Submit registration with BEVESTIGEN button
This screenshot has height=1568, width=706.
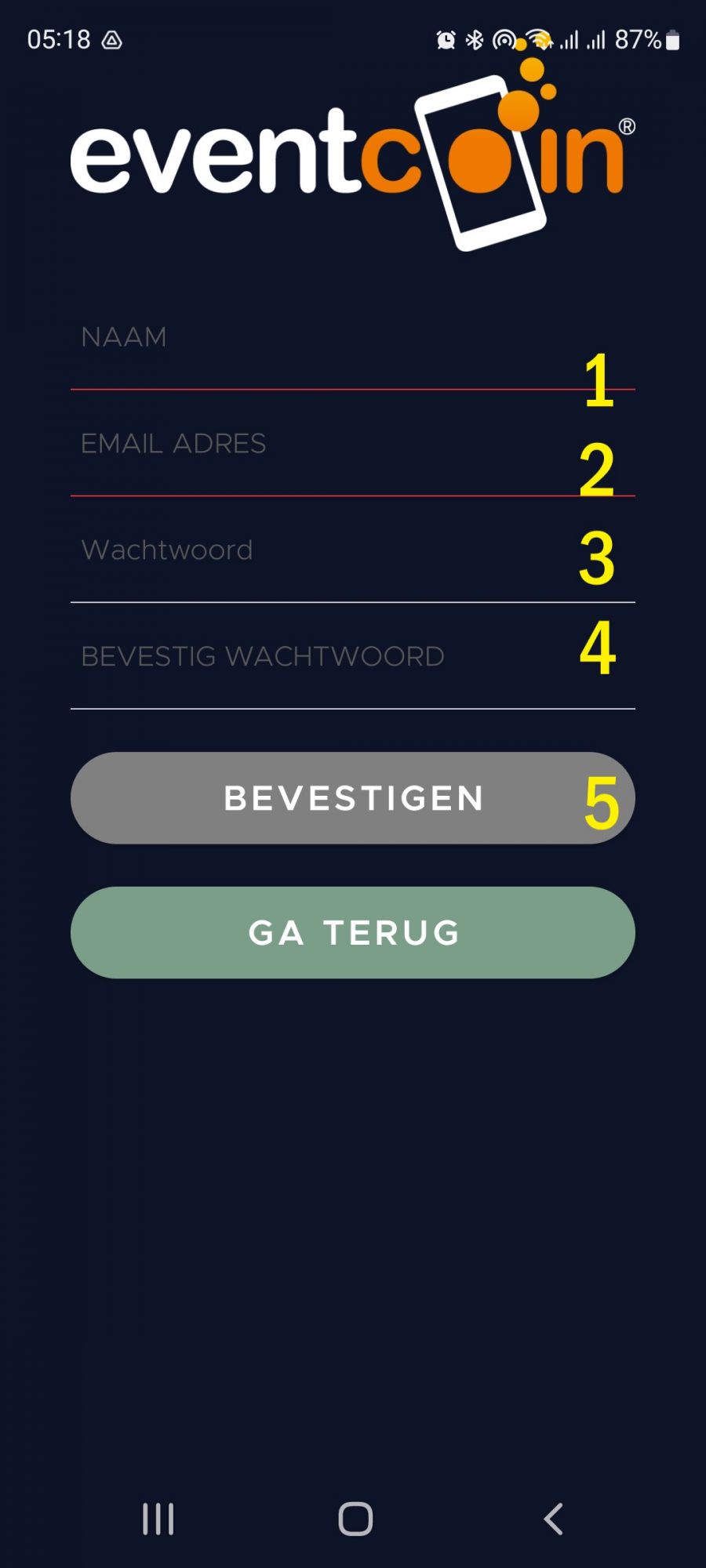353,798
